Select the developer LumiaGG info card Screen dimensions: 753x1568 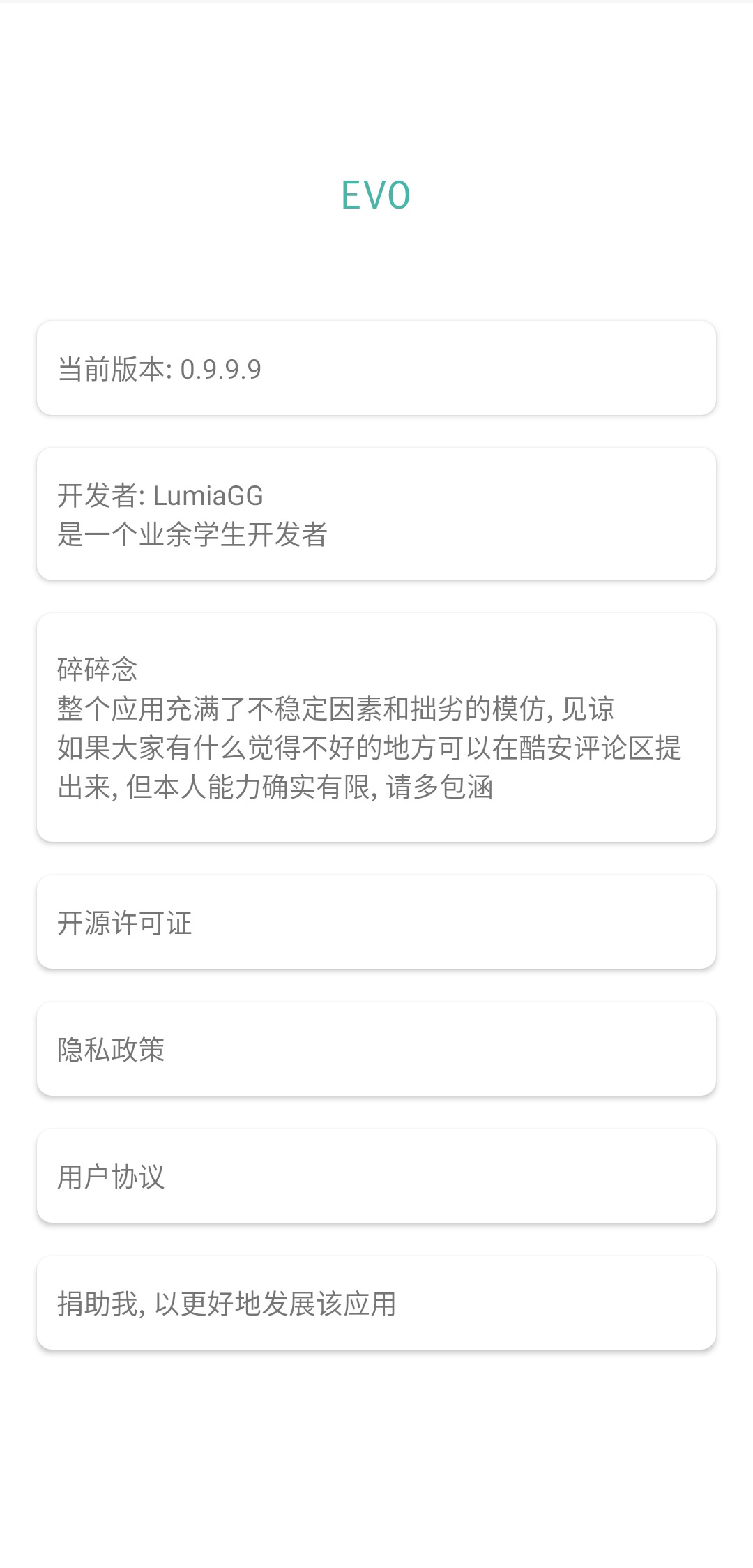[x=376, y=515]
